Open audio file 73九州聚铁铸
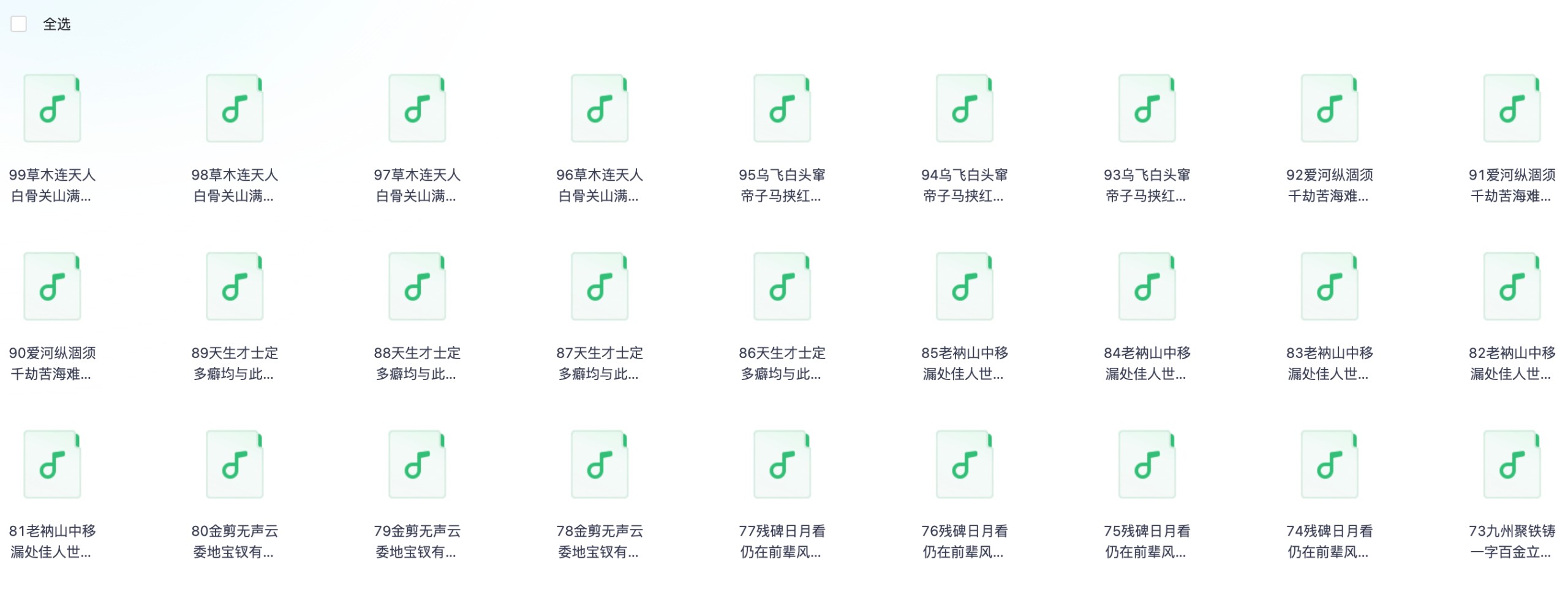 [x=1512, y=465]
